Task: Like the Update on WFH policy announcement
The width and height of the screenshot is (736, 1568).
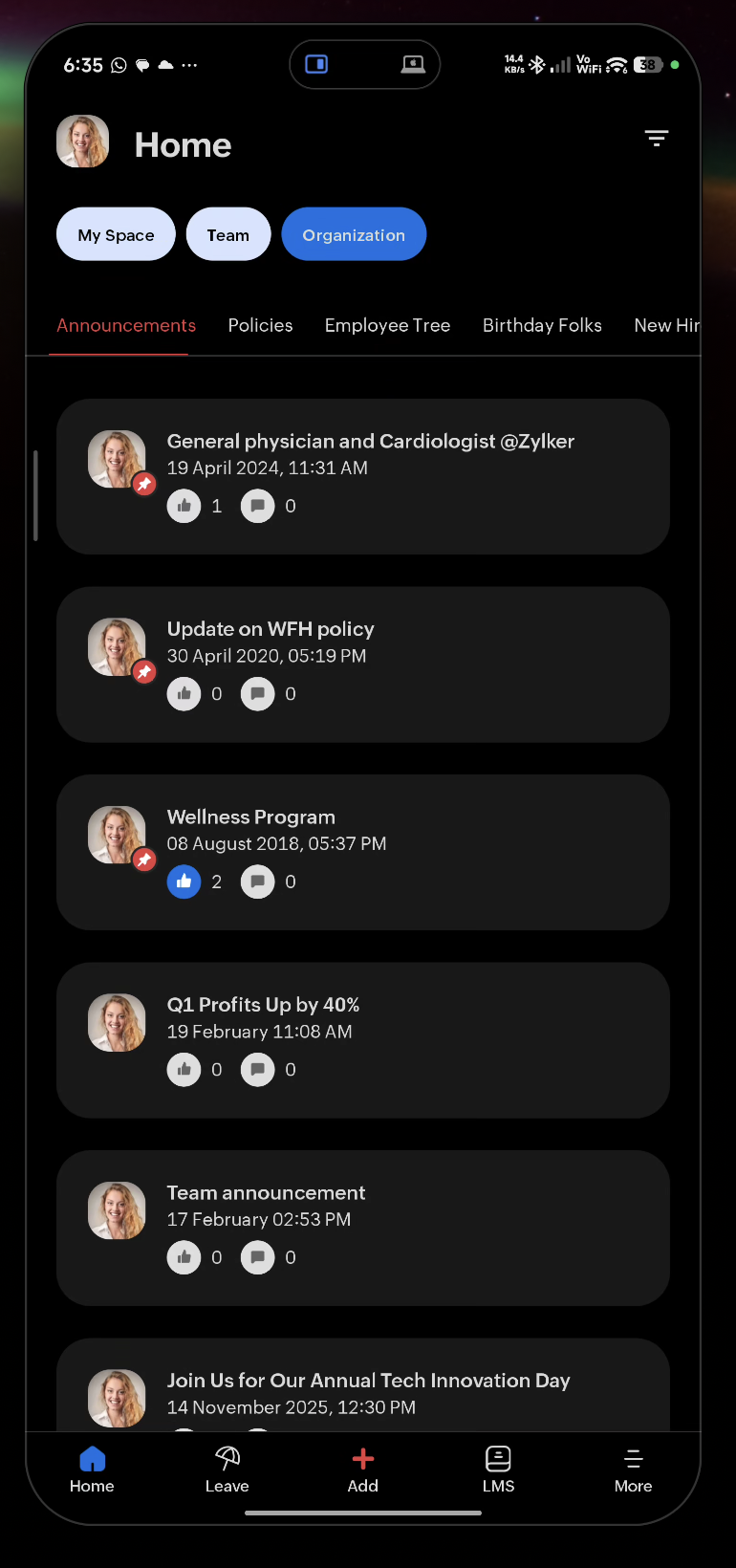Action: pos(184,694)
